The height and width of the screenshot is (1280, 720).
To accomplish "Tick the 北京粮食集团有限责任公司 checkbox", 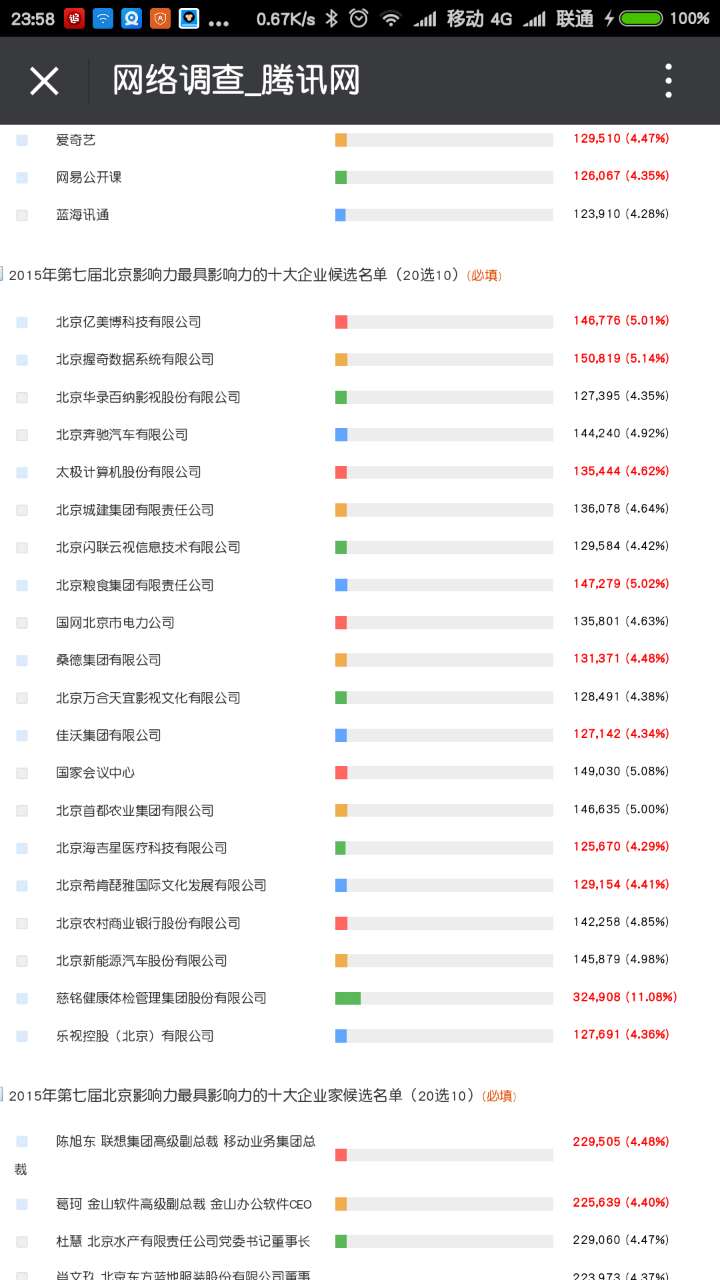I will pyautogui.click(x=22, y=585).
